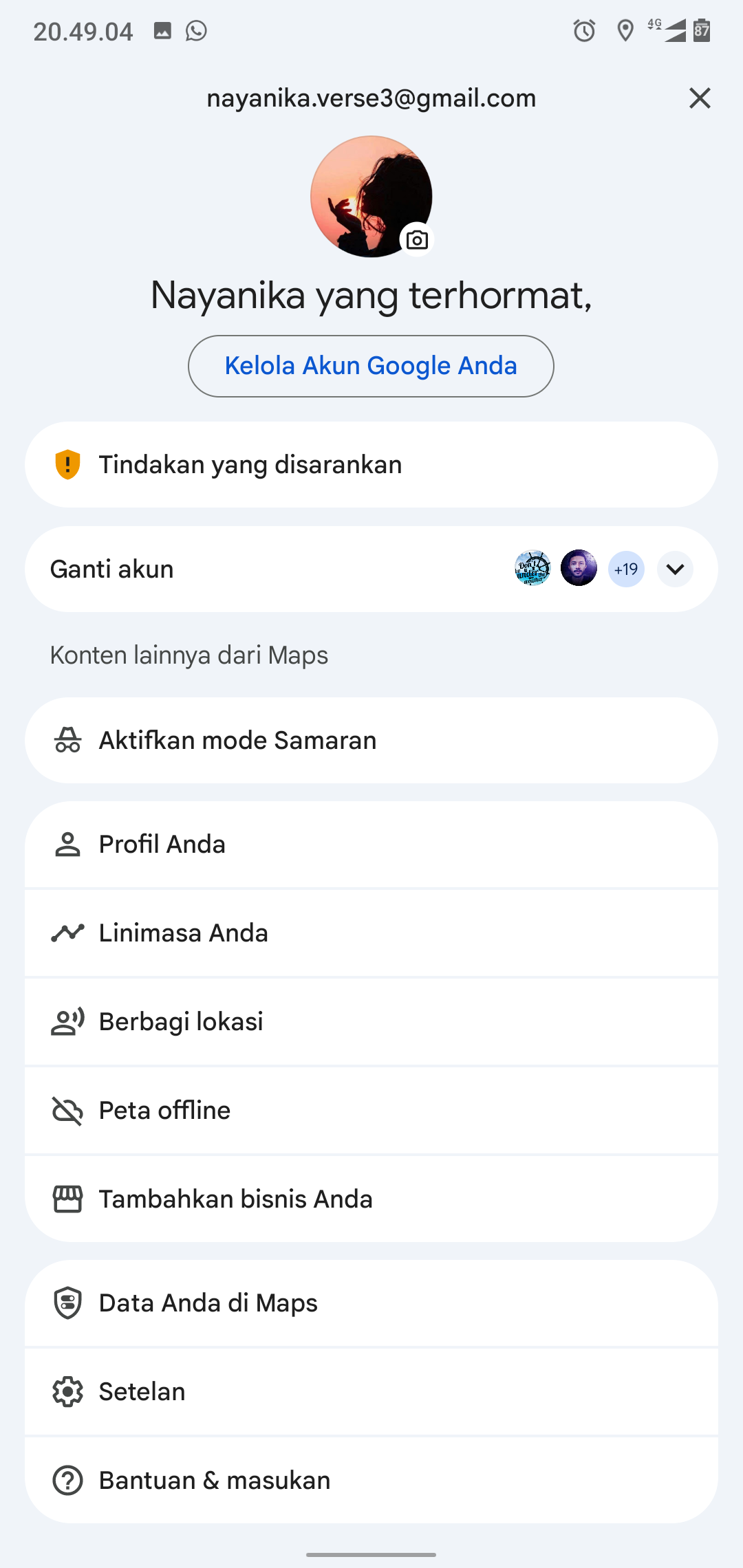Expand the Ganti akun account list
This screenshot has width=743, height=1568.
pyautogui.click(x=675, y=569)
